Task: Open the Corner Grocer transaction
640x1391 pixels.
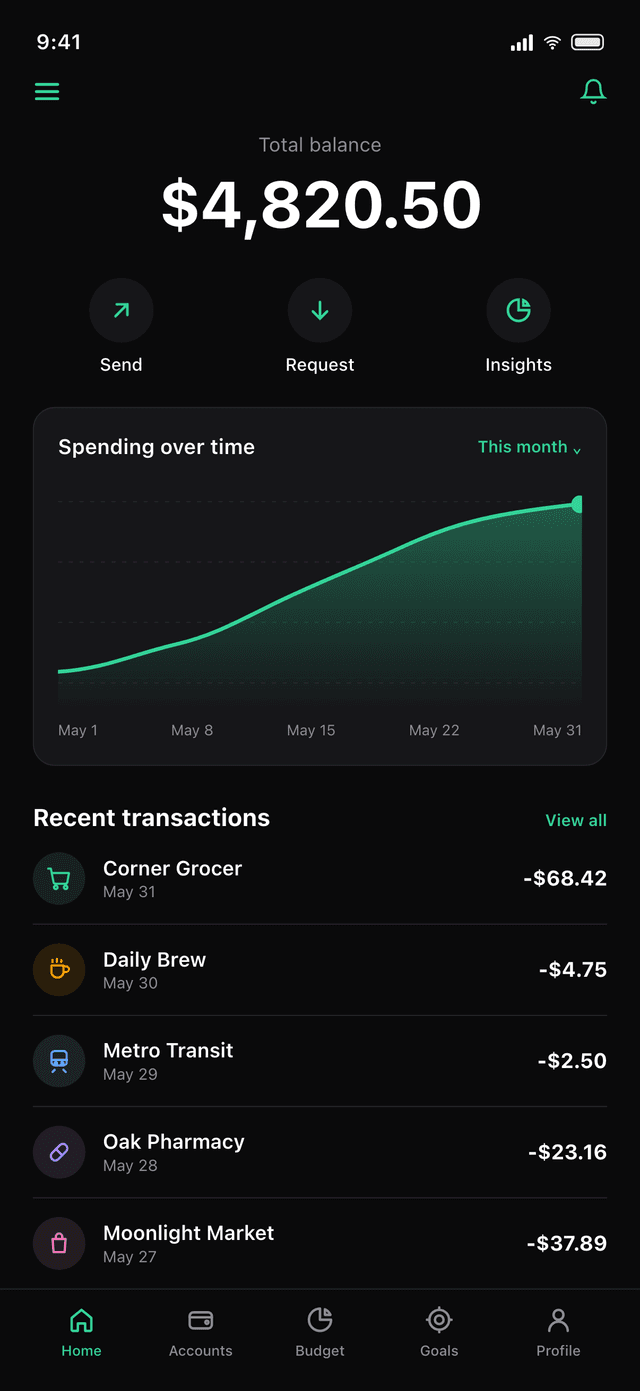Action: click(x=320, y=879)
